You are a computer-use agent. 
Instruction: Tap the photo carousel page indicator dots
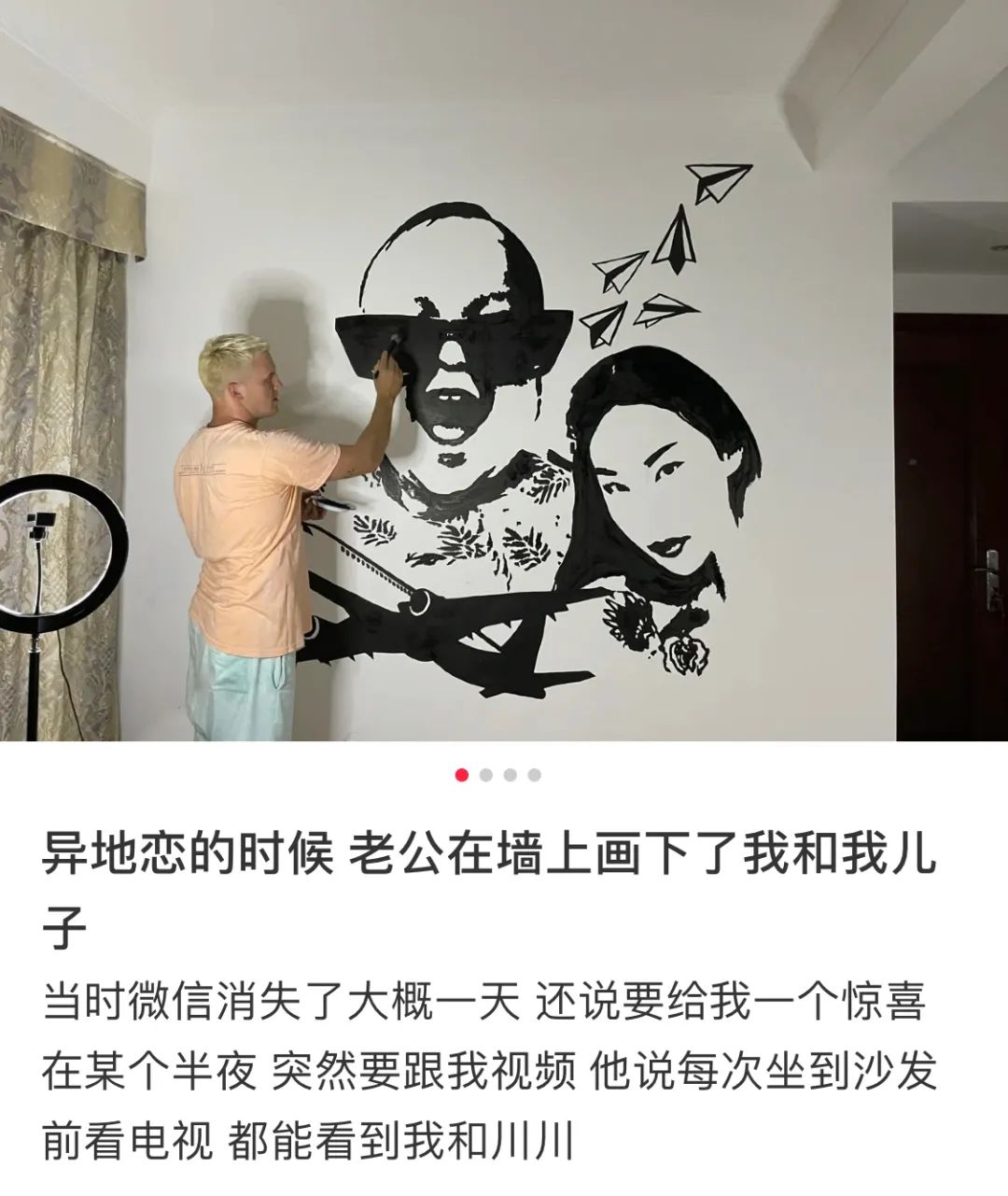coord(497,775)
